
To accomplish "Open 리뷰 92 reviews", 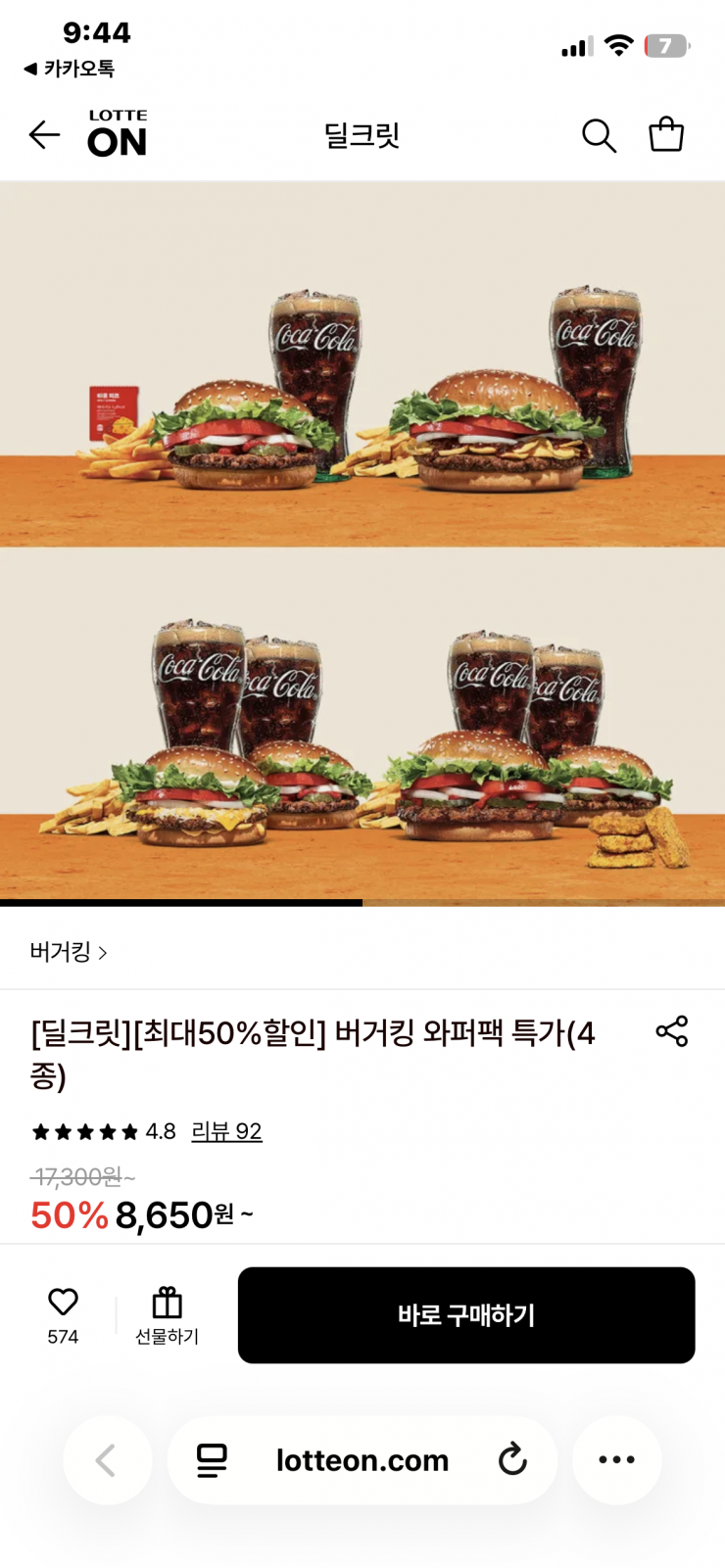I will 227,1131.
